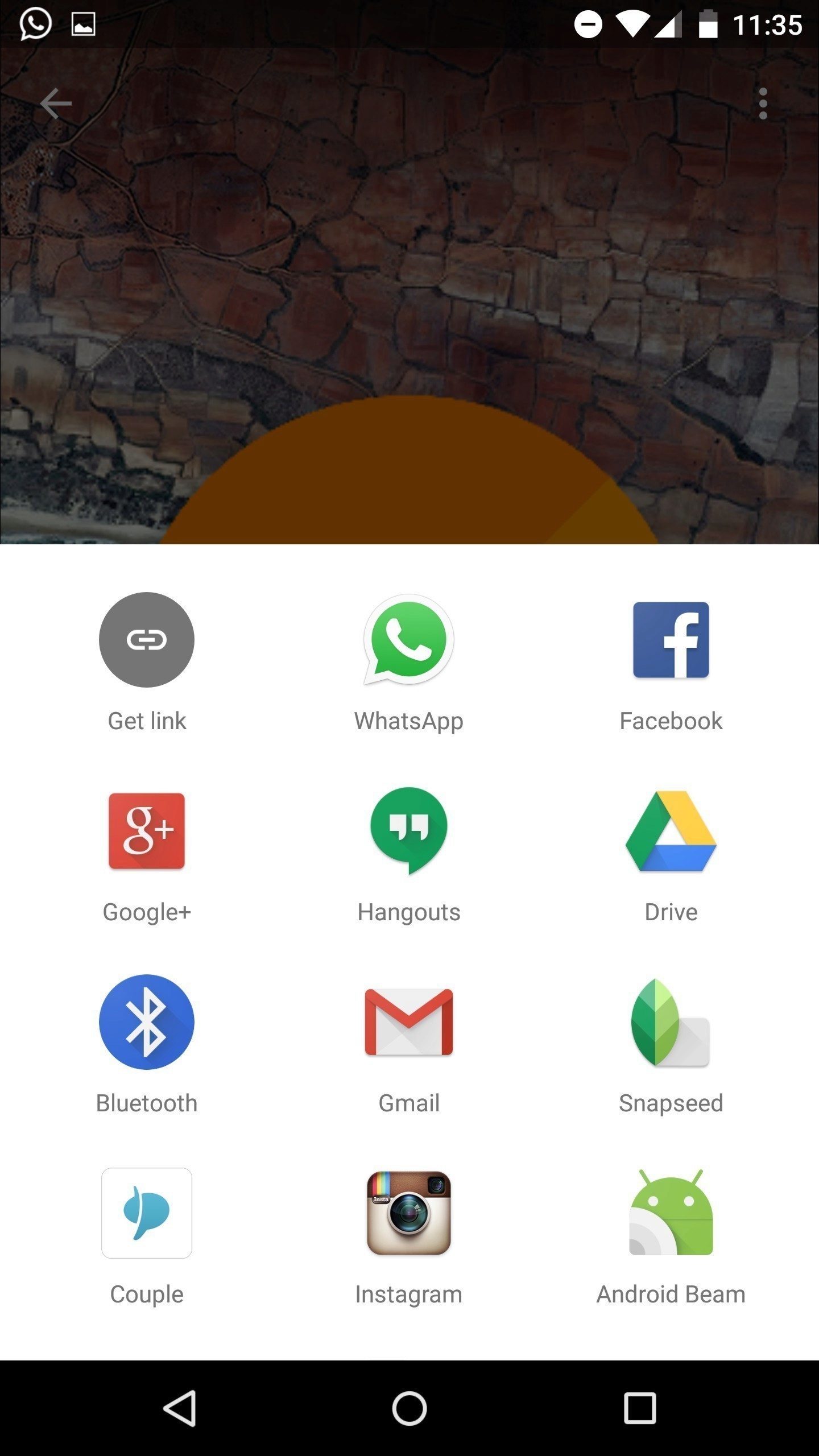Tap the system back button
This screenshot has height=1456, width=819.
(180, 1408)
